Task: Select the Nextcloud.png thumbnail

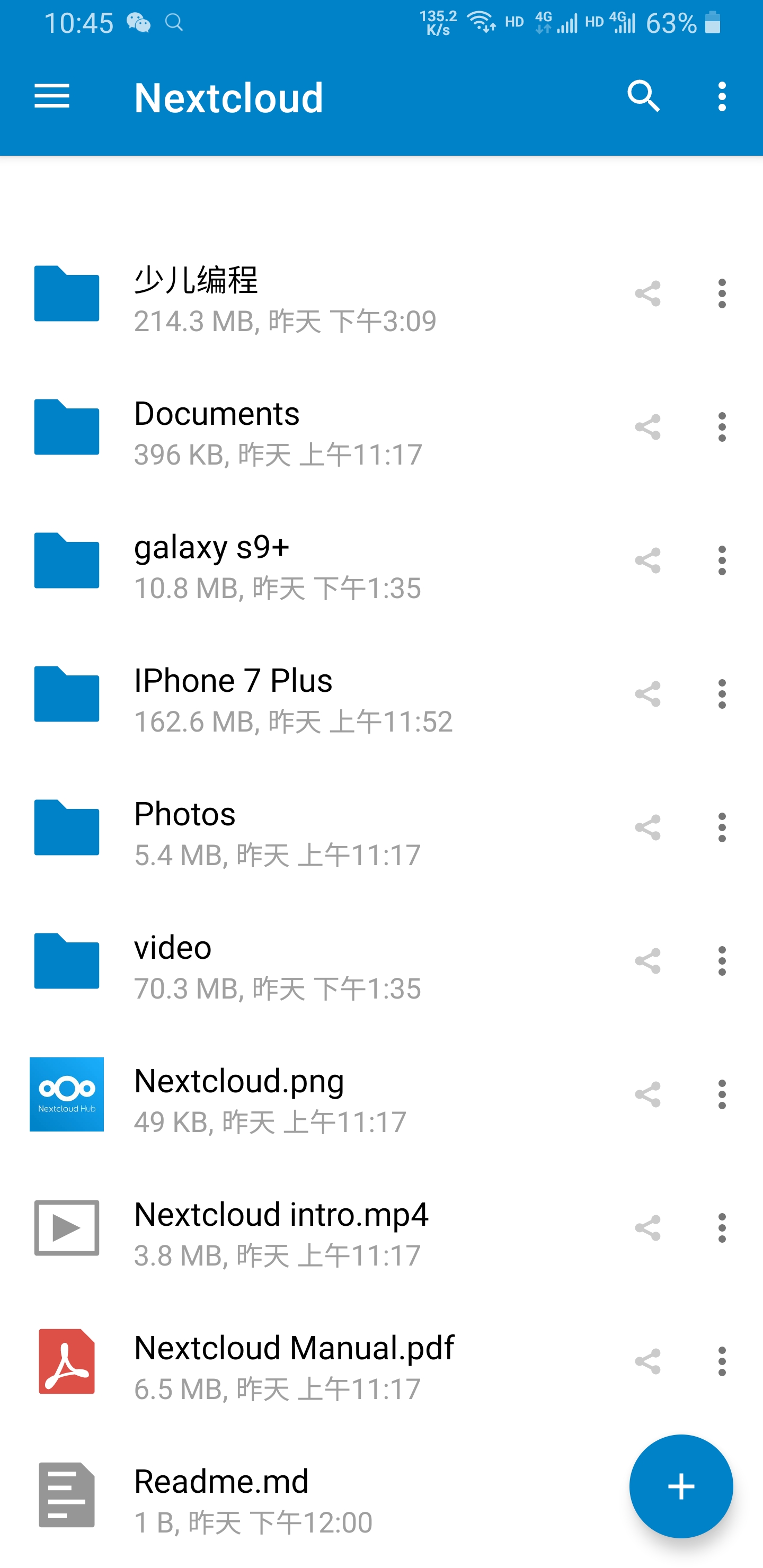Action: [x=67, y=1094]
